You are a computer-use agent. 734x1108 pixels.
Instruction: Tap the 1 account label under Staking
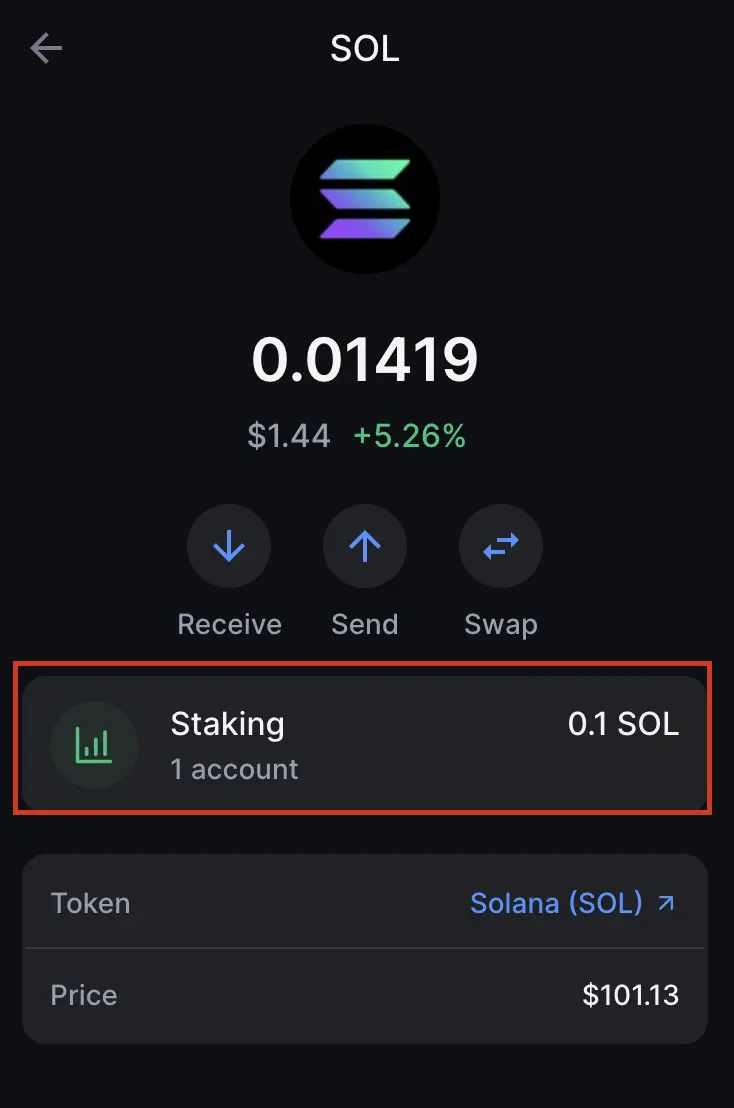click(x=234, y=769)
